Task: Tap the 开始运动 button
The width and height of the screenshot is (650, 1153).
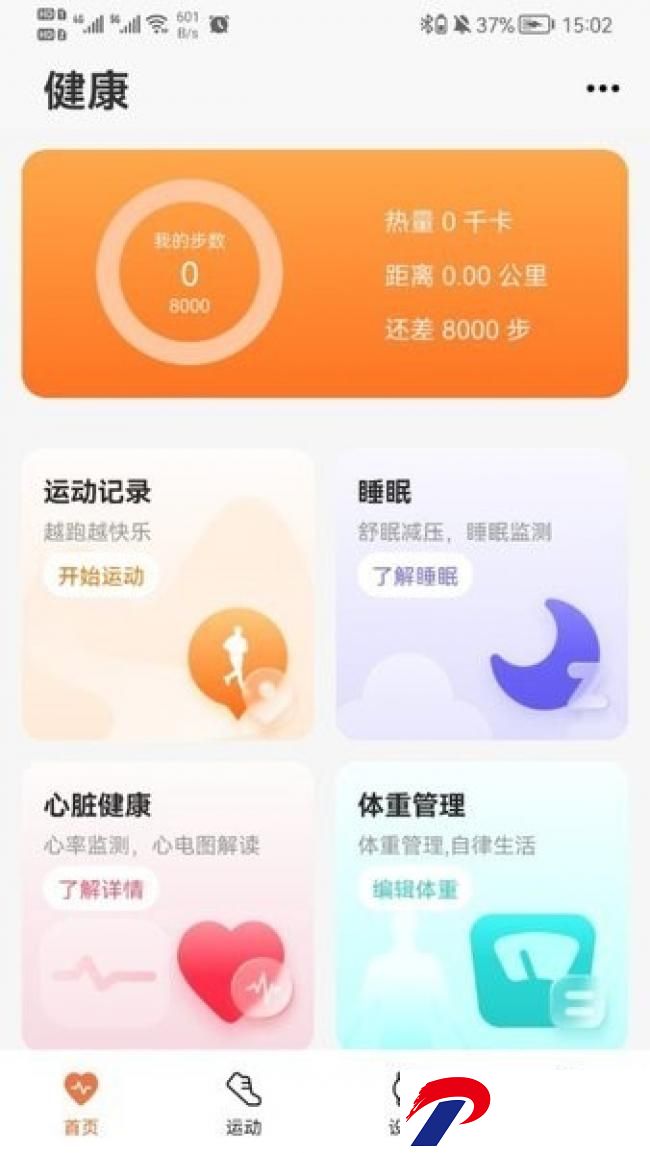Action: 101,576
